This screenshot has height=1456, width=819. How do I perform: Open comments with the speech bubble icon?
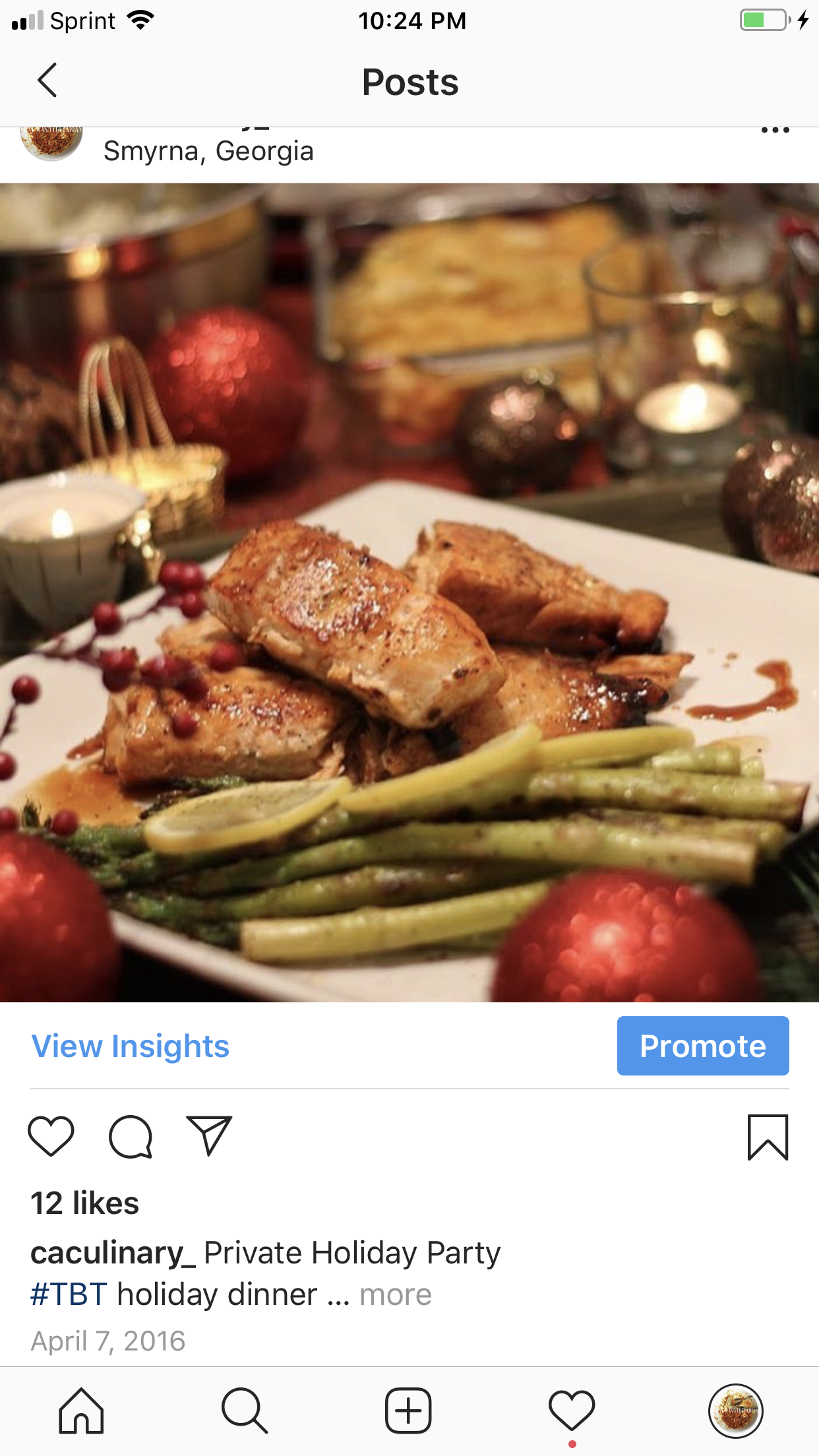click(131, 1136)
